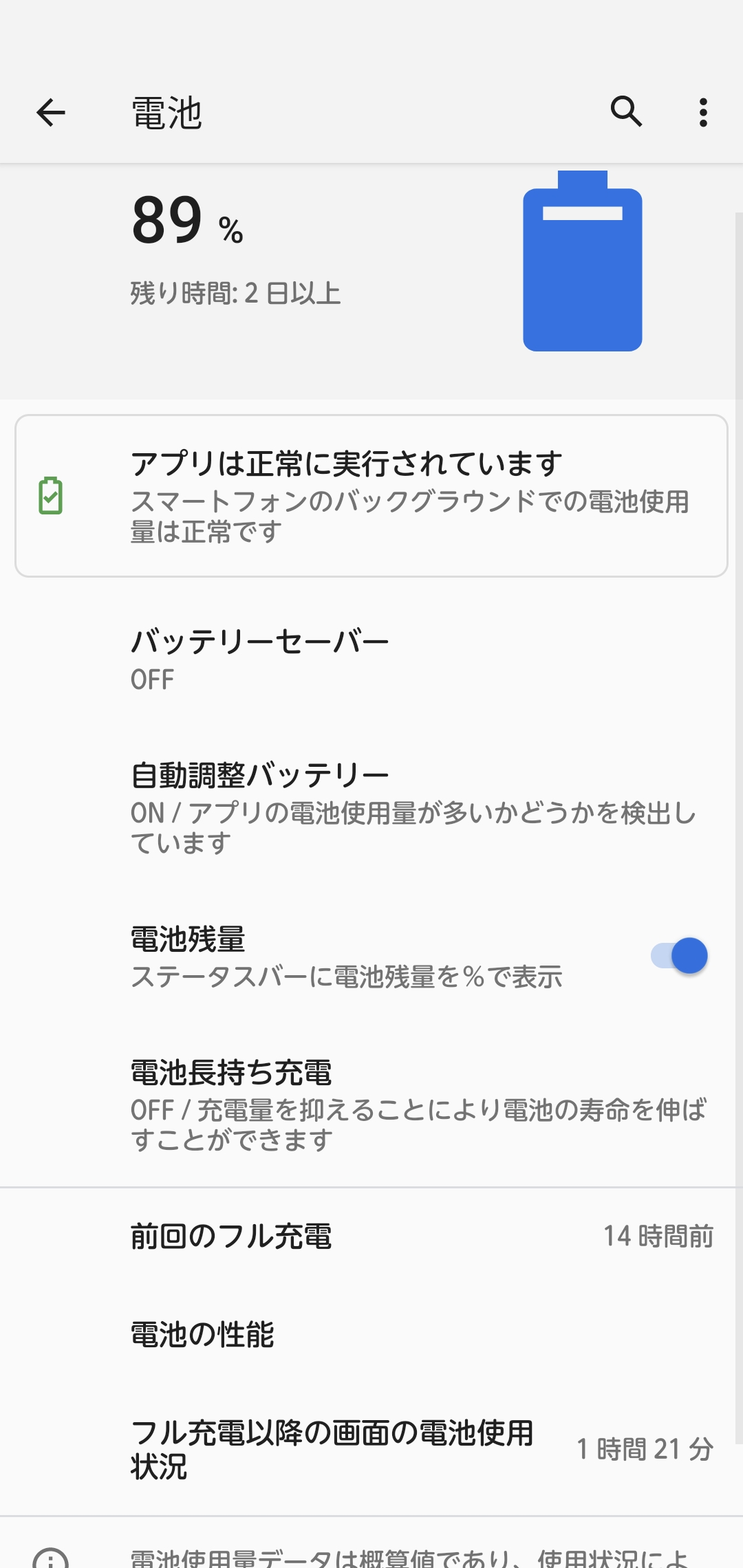Open 電池の性能
The image size is (743, 1568).
tap(371, 1334)
